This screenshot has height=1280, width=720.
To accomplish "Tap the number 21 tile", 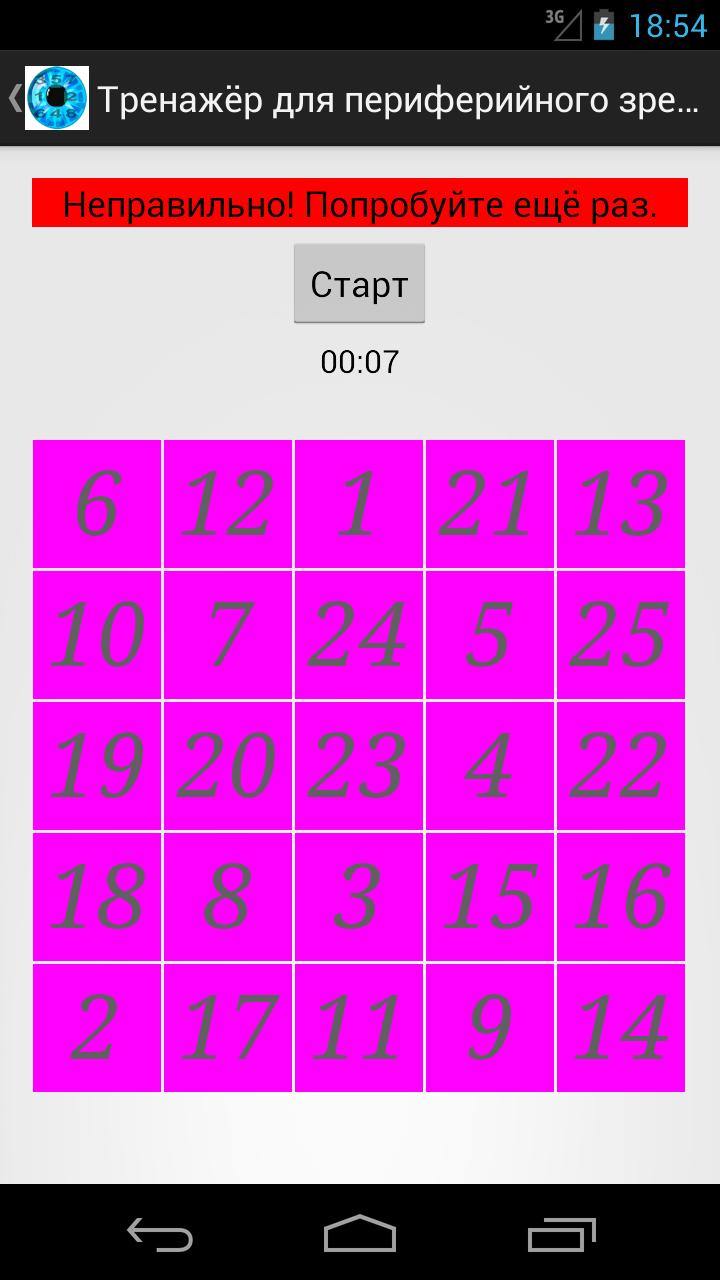I will (490, 504).
